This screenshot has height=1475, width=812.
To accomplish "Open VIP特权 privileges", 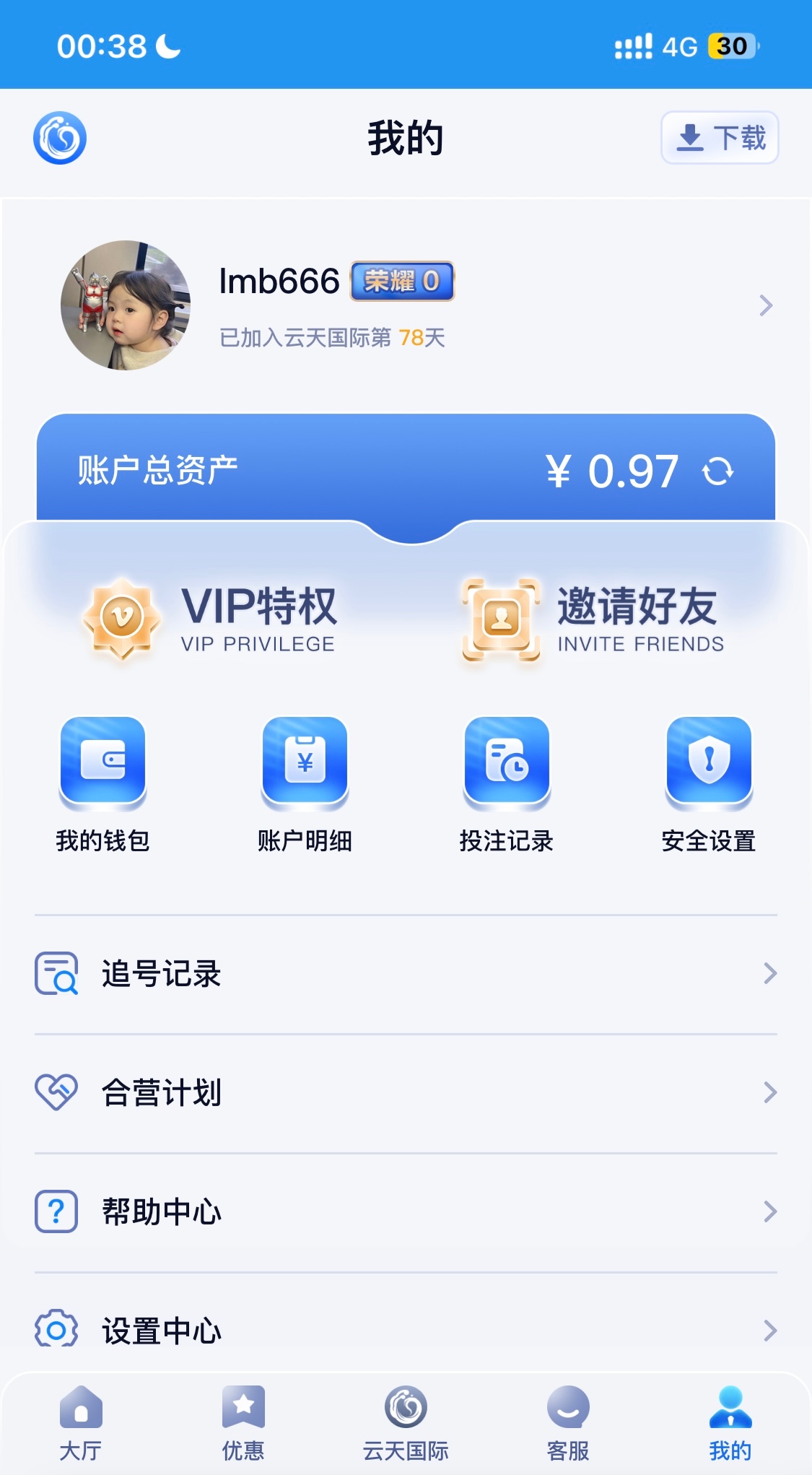I will click(211, 619).
